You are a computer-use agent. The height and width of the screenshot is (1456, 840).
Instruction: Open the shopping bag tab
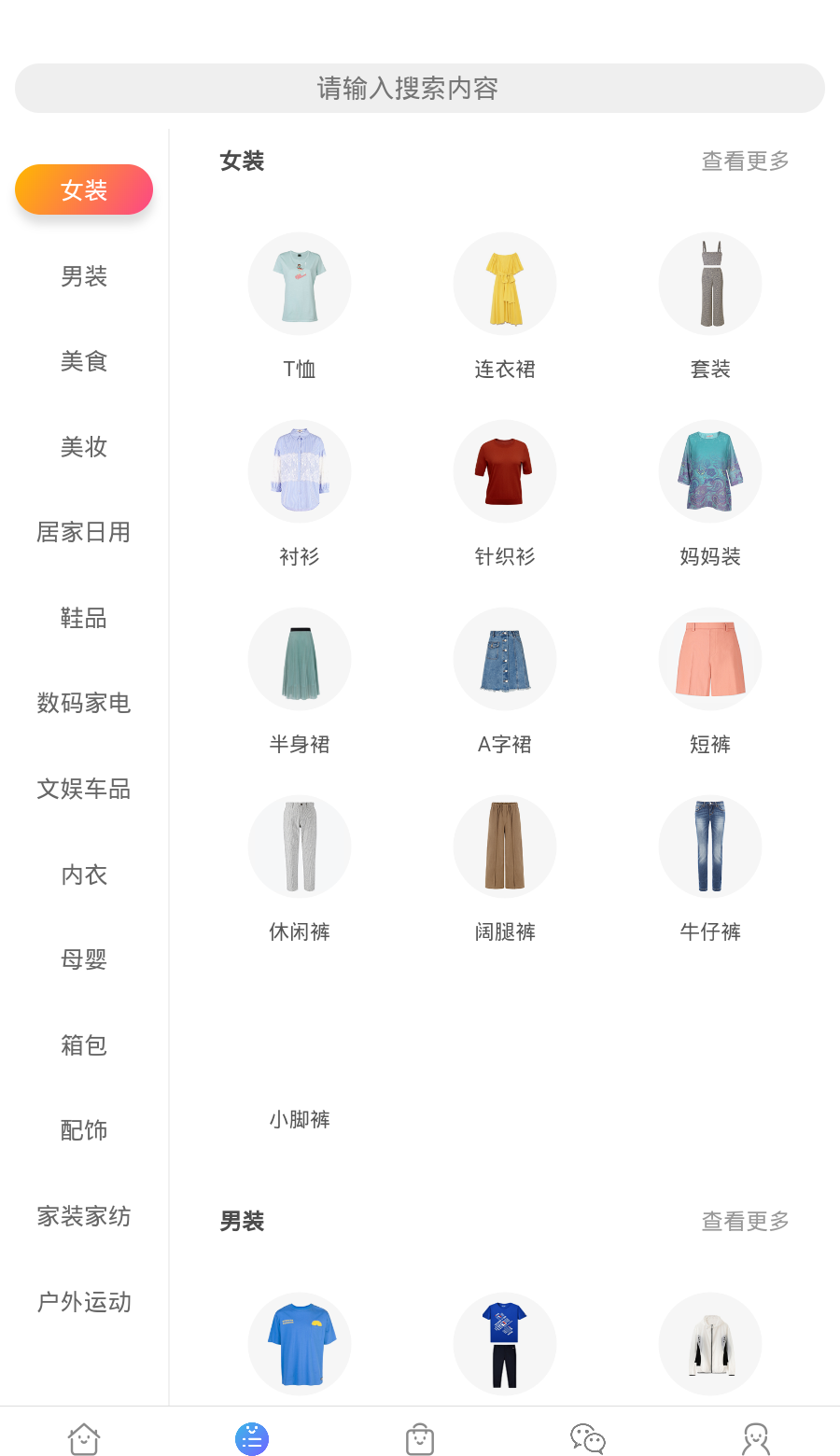pyautogui.click(x=420, y=1438)
